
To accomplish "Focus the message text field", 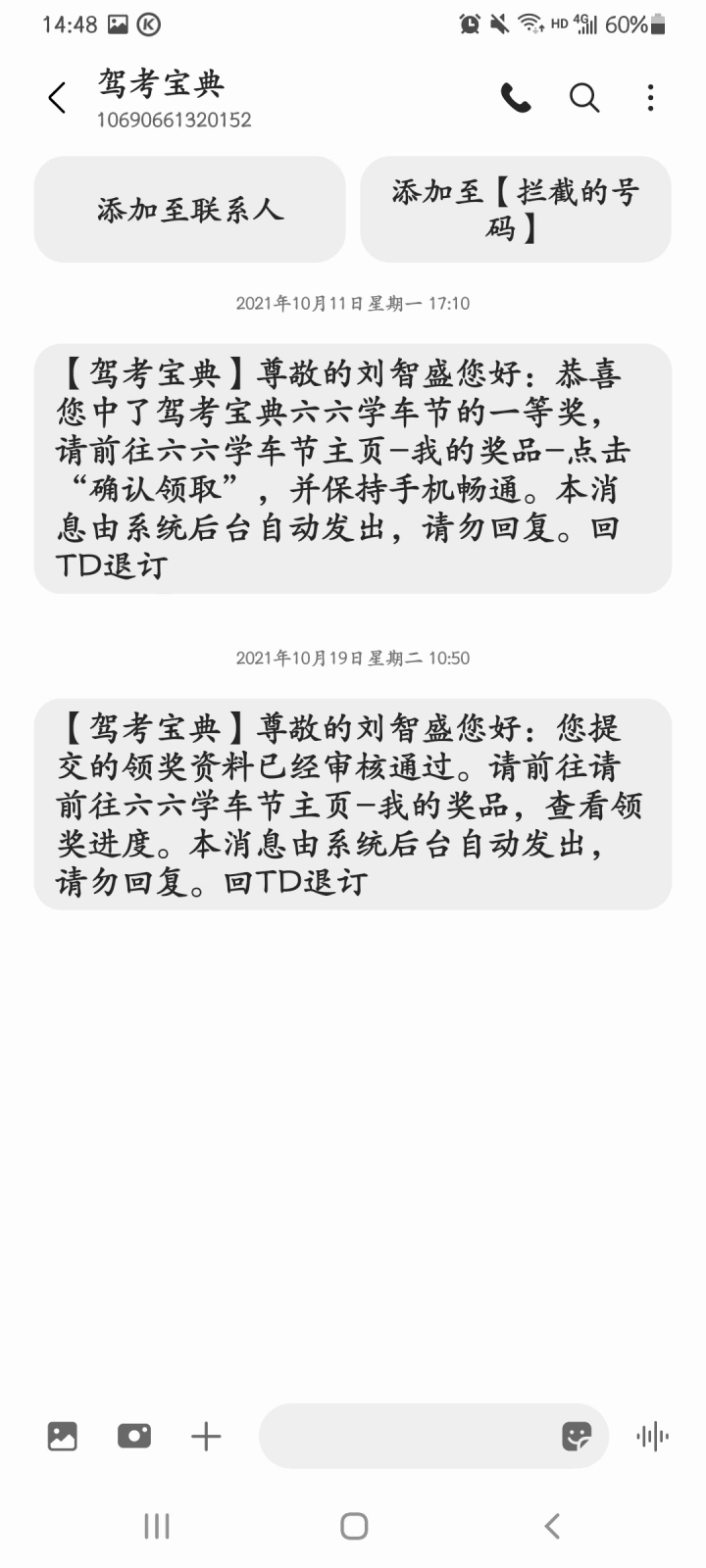I will click(407, 1437).
